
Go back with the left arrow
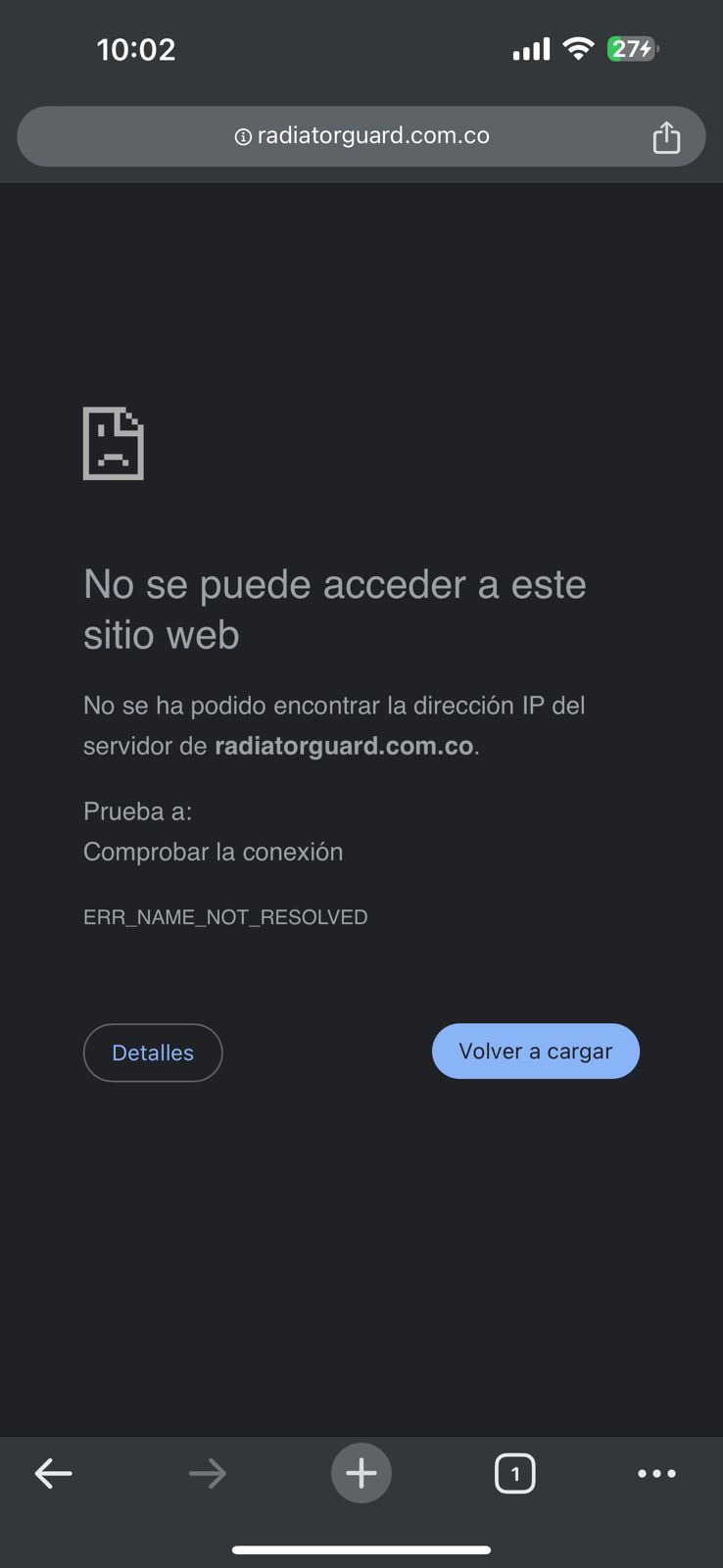(54, 1473)
